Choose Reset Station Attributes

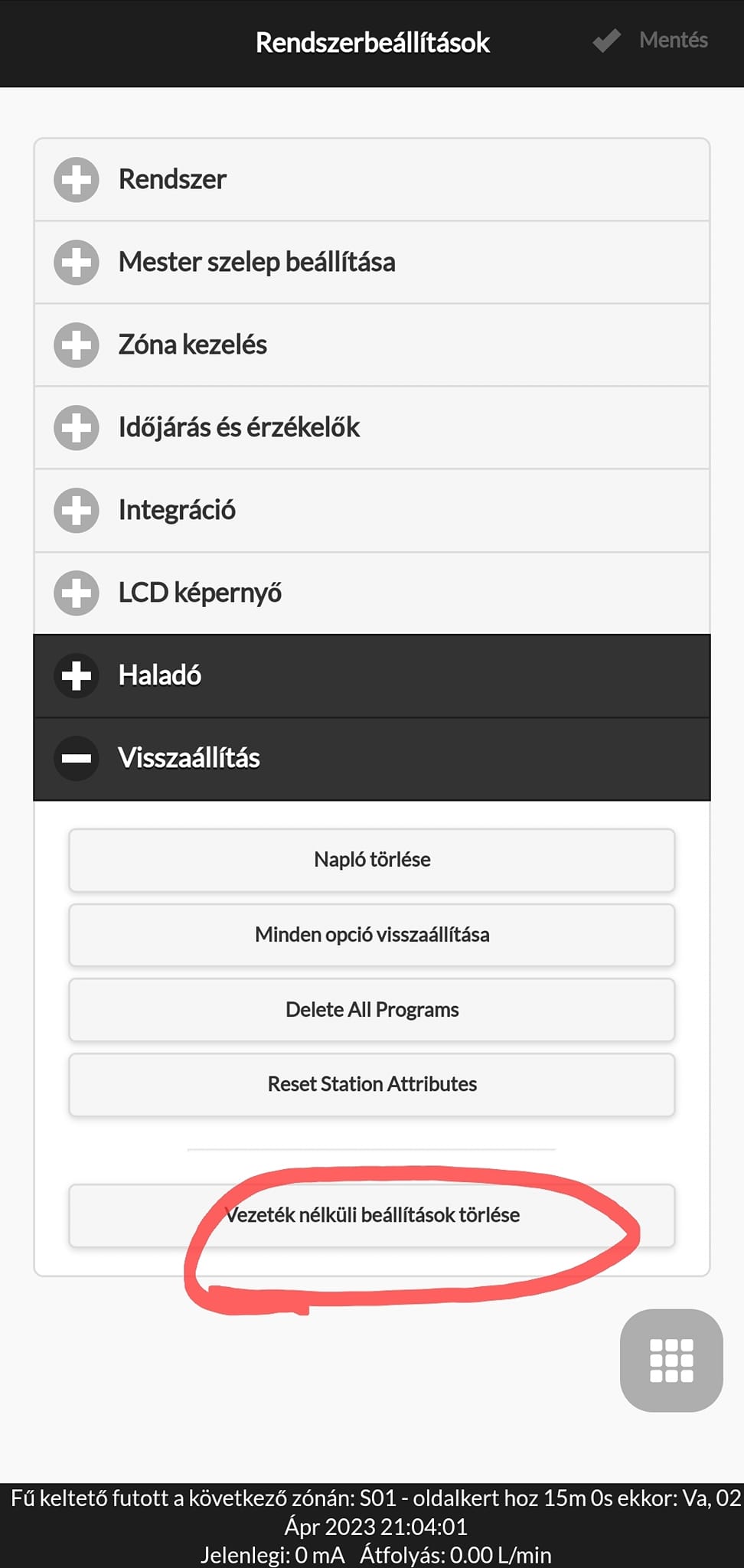372,1084
